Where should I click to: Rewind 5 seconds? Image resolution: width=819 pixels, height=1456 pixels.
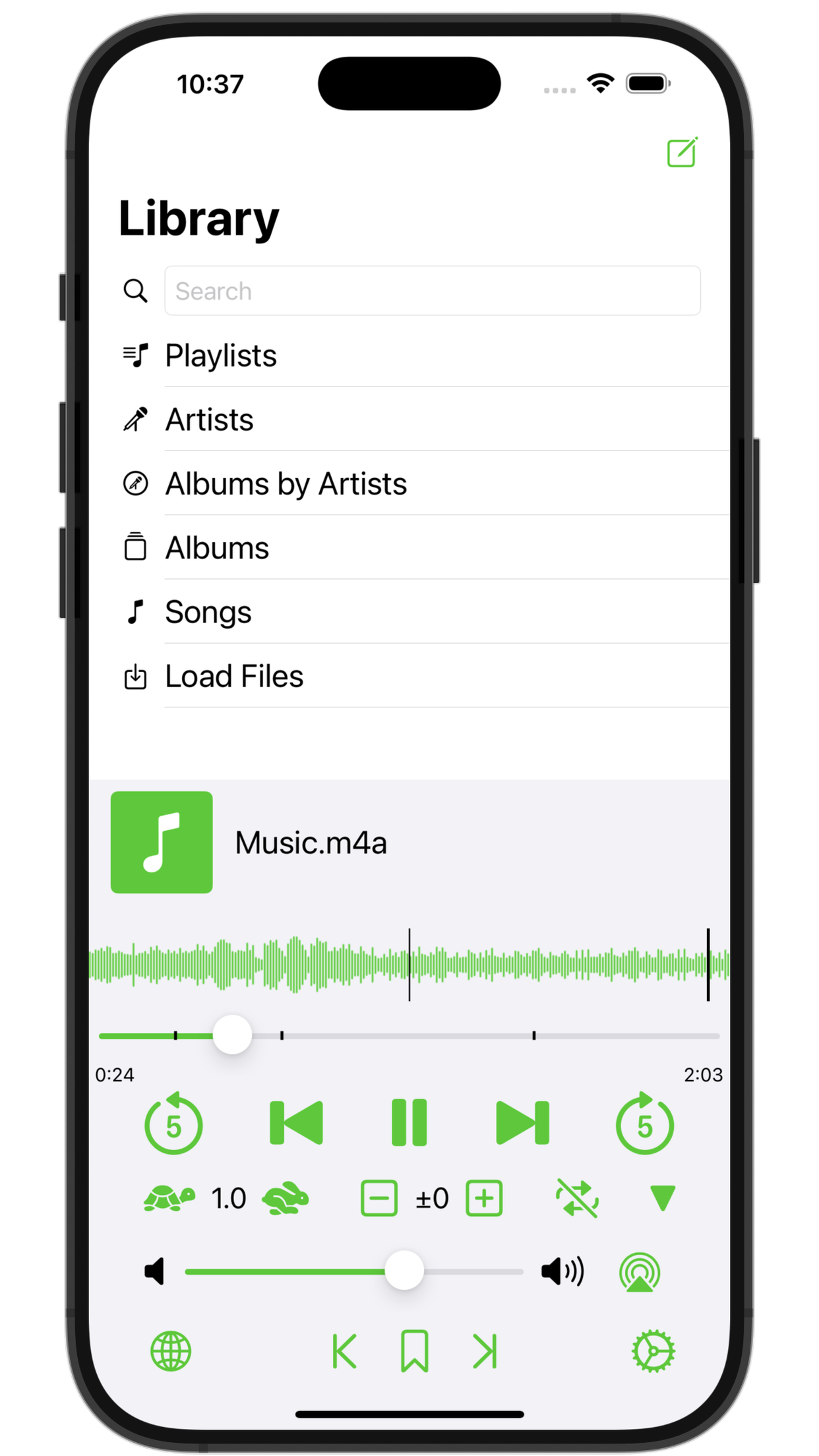[173, 1123]
